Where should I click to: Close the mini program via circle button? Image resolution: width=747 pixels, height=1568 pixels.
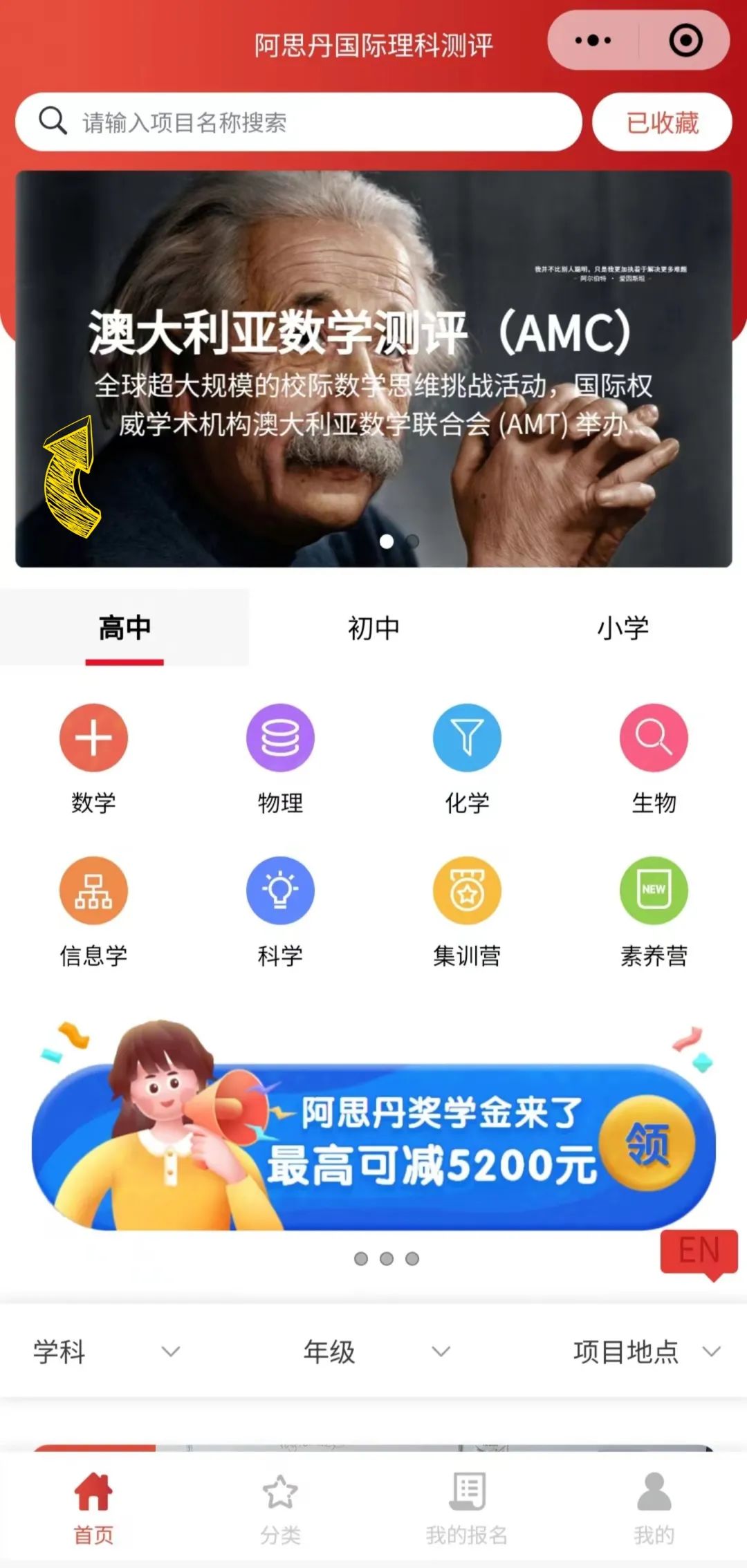coord(685,41)
